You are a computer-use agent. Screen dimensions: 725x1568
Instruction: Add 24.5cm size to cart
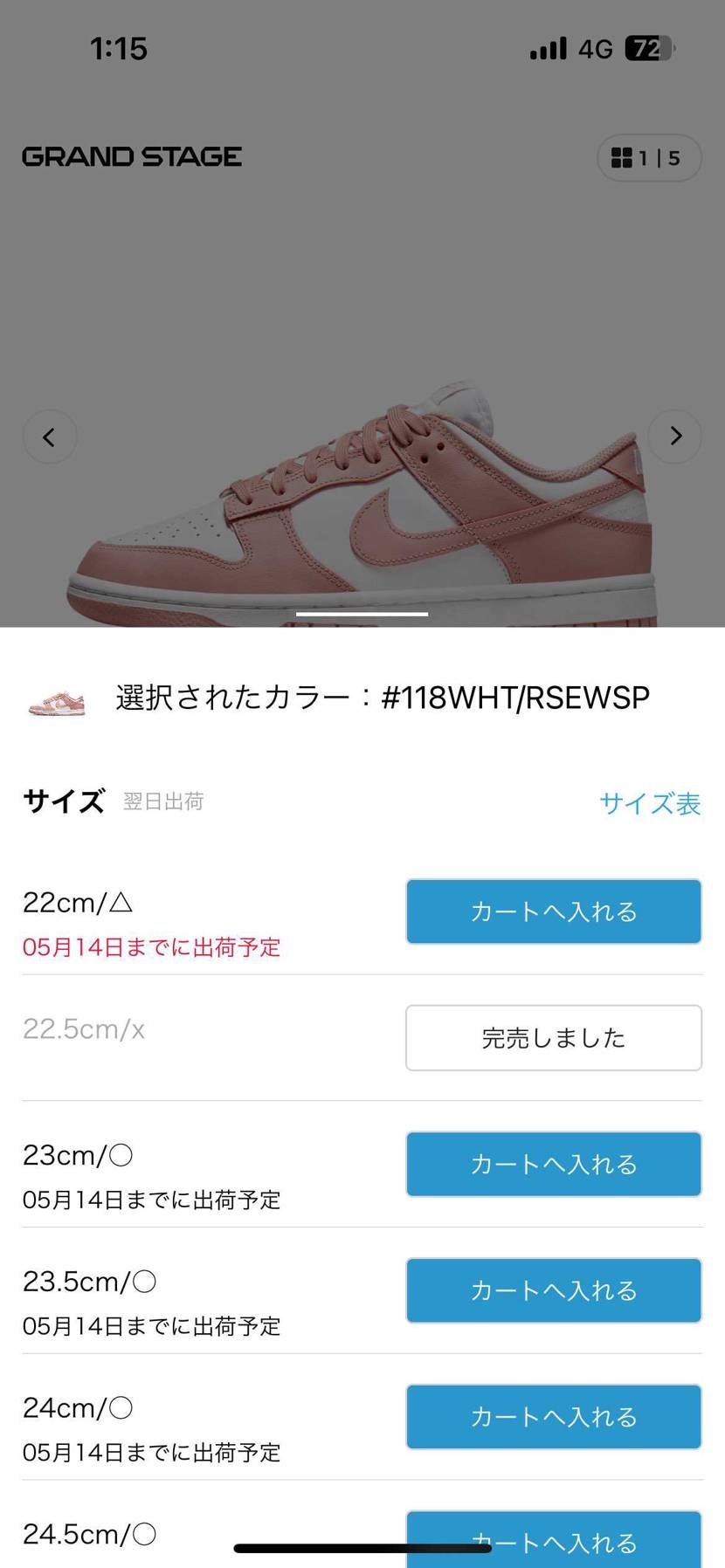pos(553,1538)
